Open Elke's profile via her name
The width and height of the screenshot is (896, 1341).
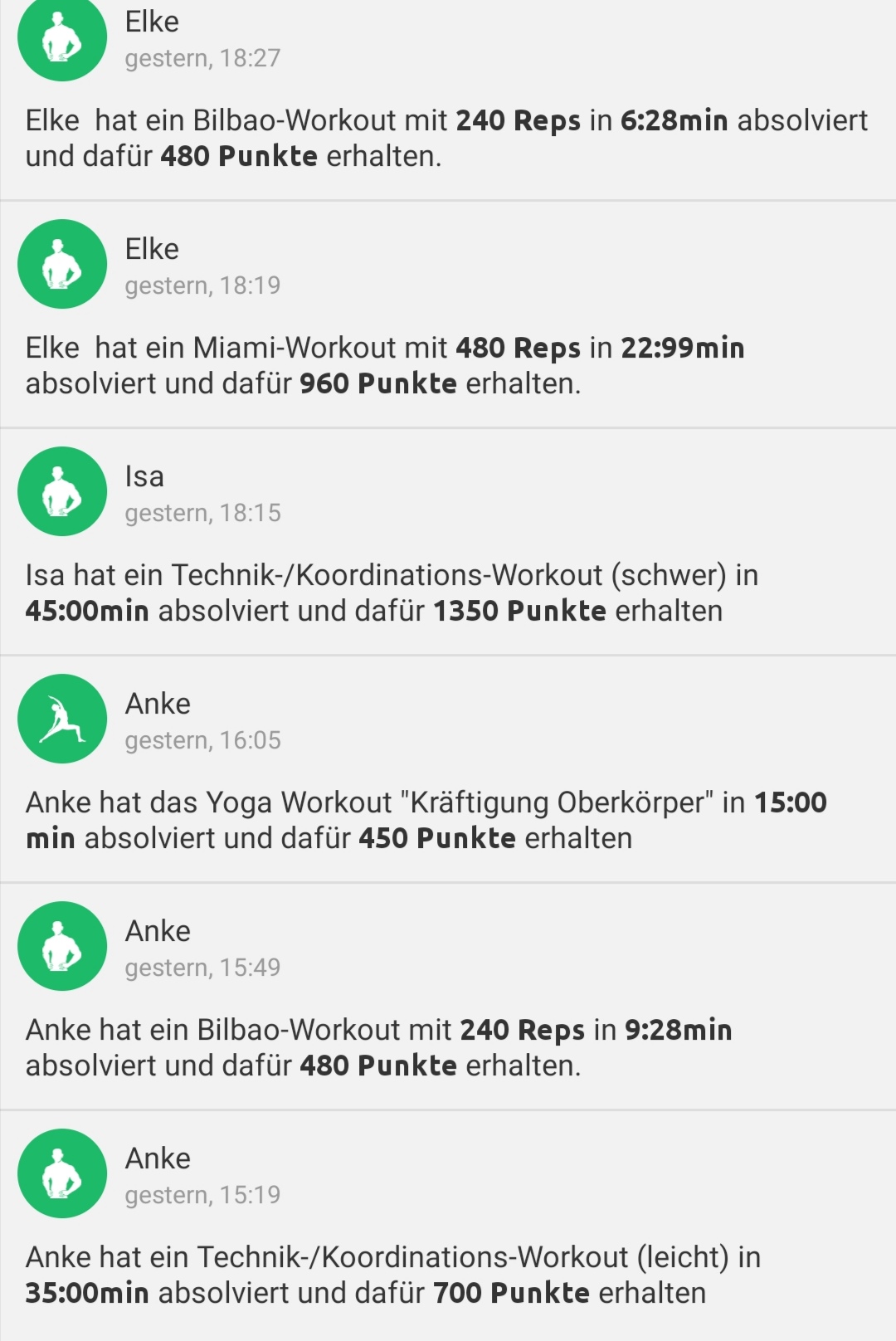pos(151,21)
